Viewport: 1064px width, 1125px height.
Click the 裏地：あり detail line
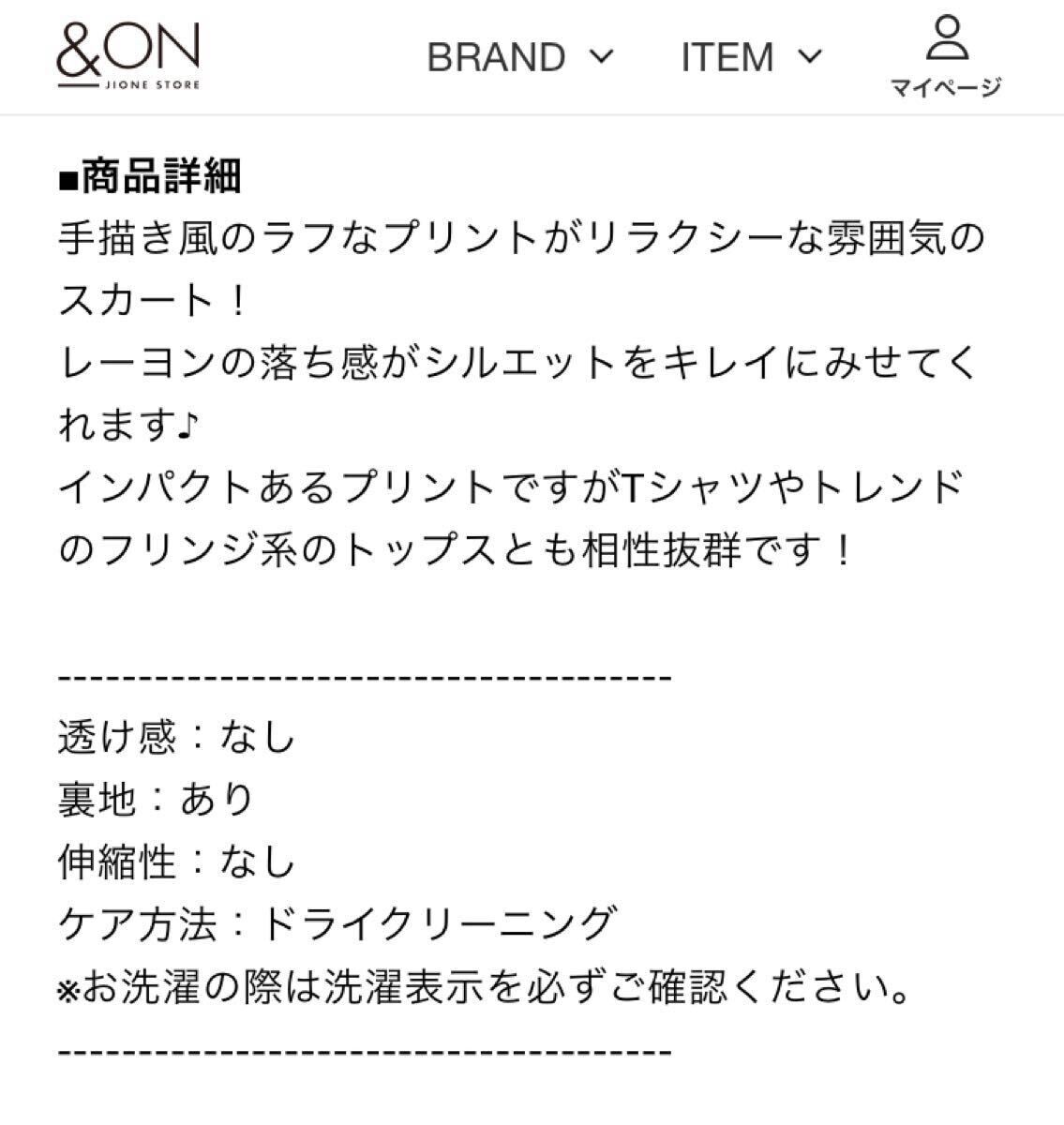tap(155, 797)
